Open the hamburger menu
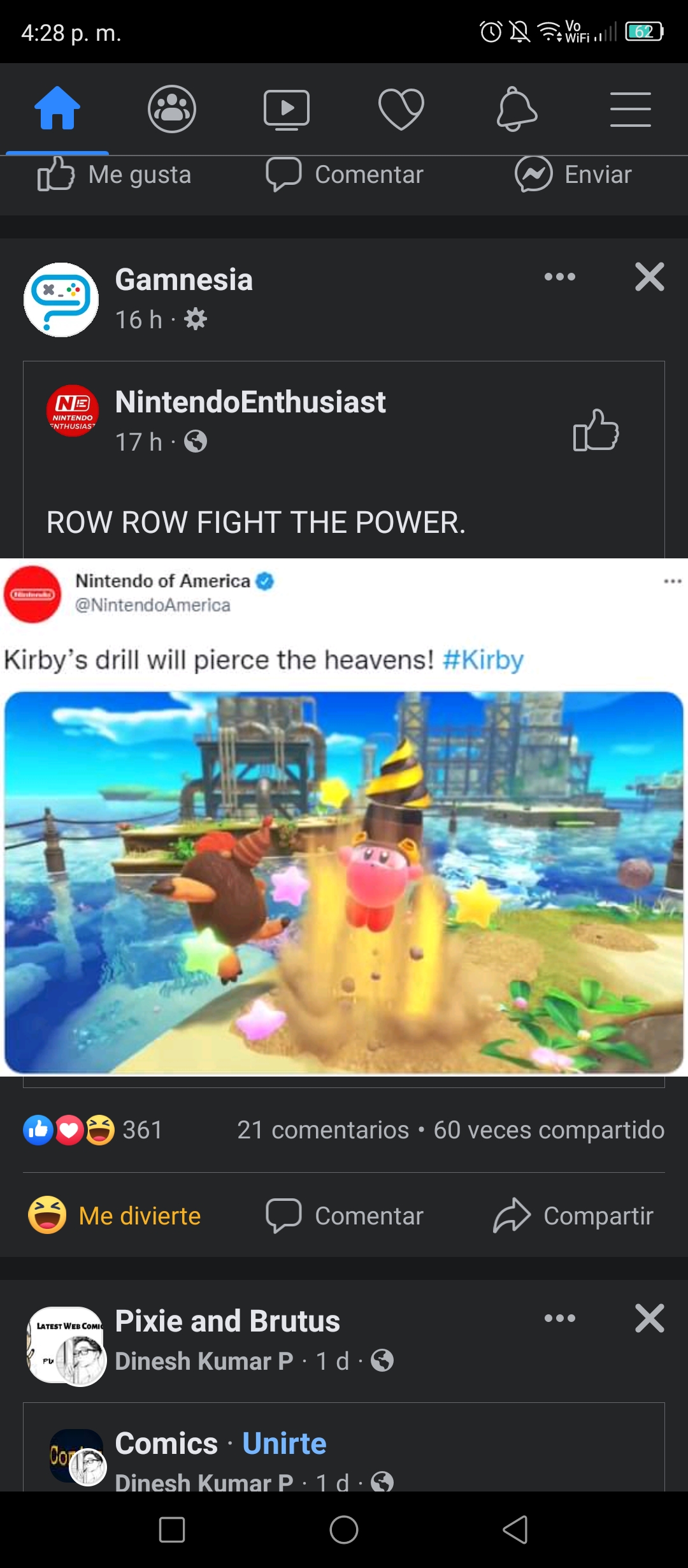Viewport: 688px width, 1568px height. click(x=630, y=109)
